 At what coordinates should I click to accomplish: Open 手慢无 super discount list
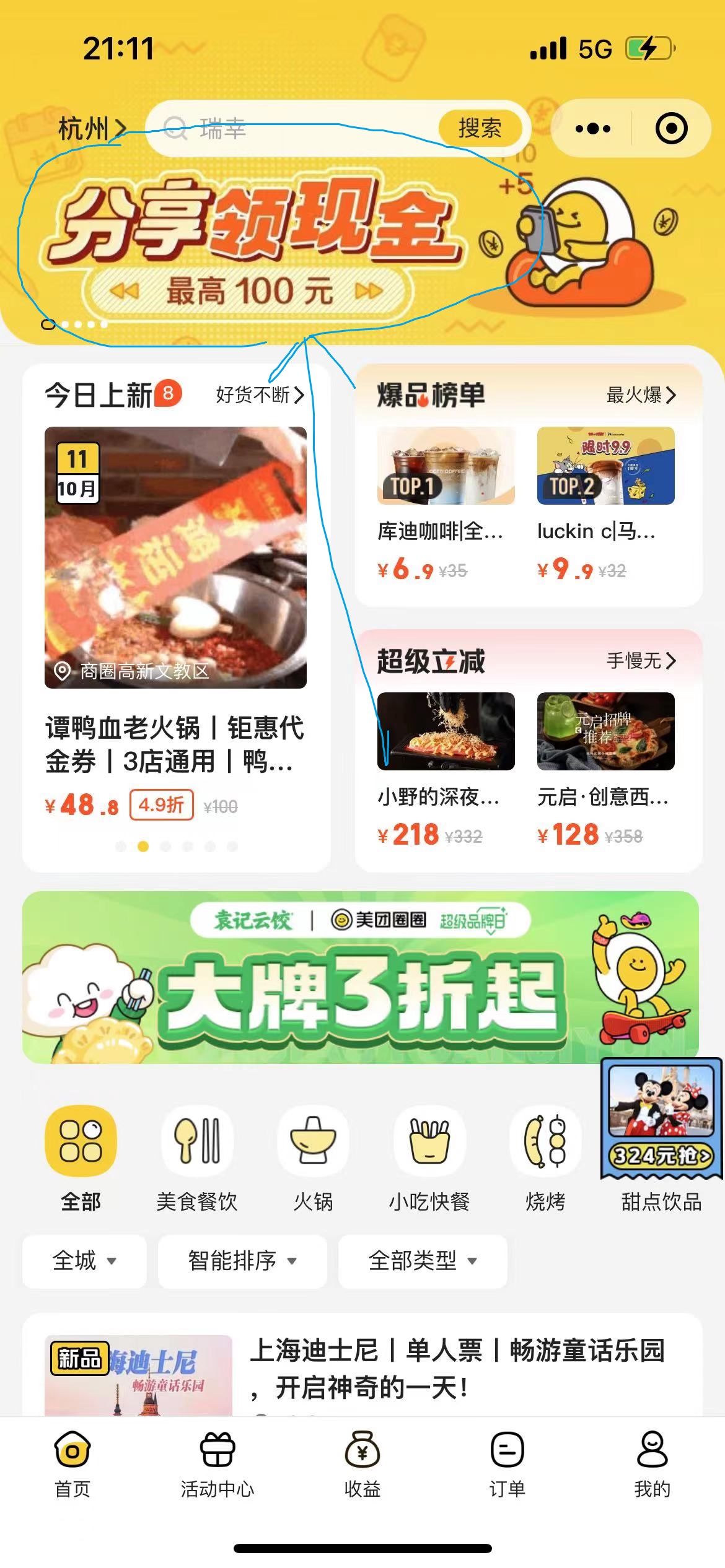click(x=640, y=661)
